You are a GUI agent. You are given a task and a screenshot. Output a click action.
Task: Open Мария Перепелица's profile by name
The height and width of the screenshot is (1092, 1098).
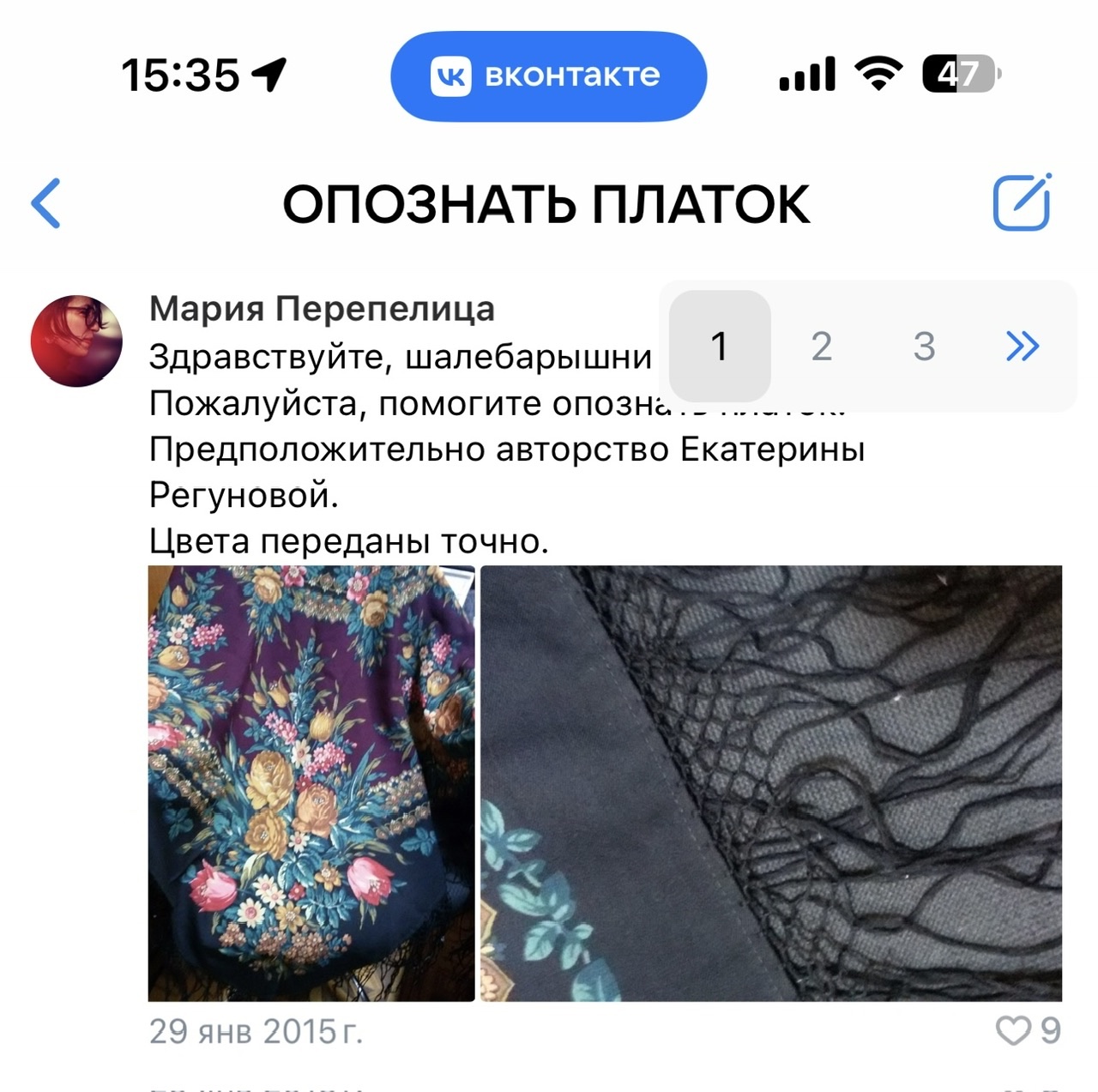pyautogui.click(x=322, y=309)
